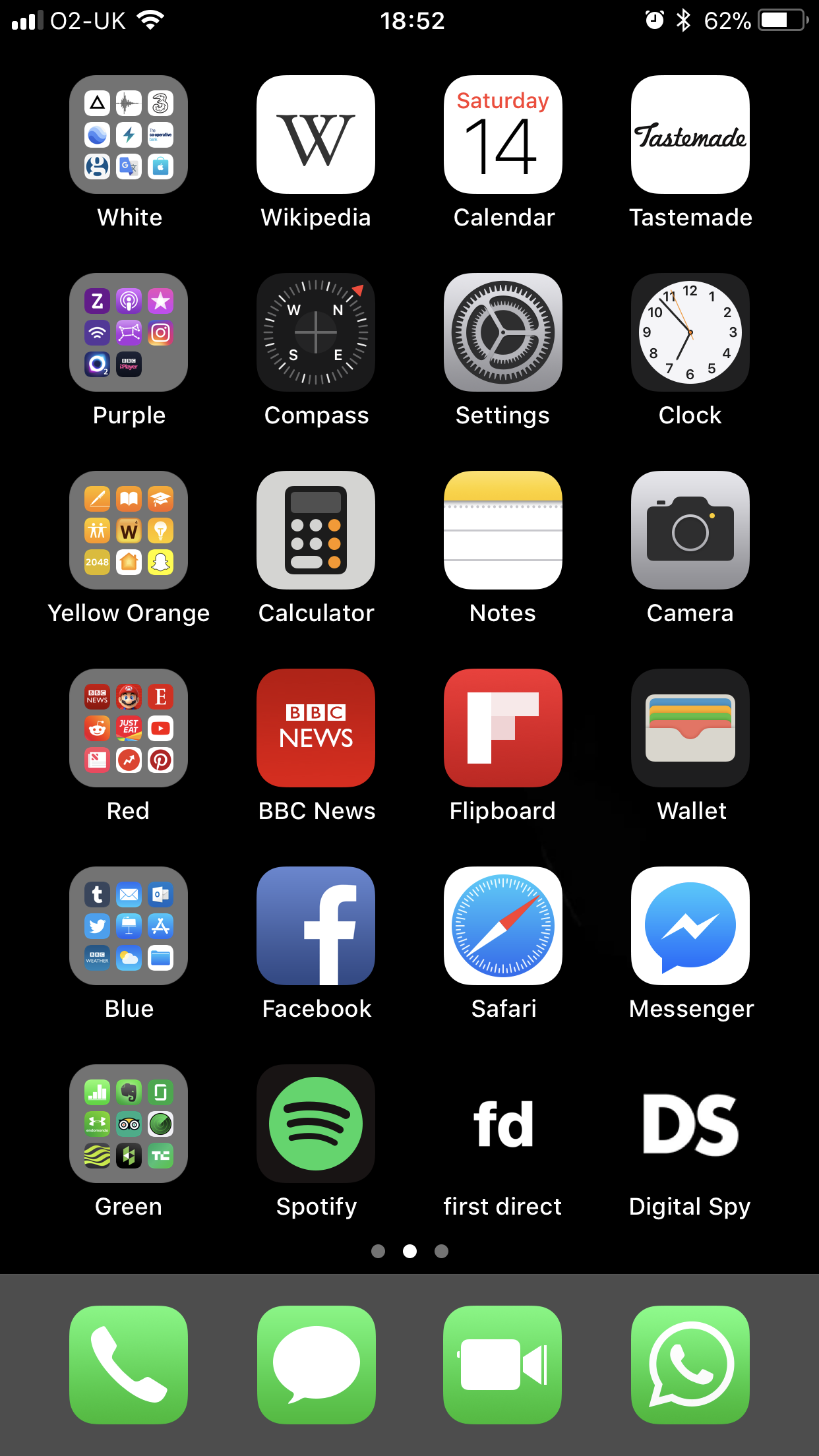This screenshot has width=819, height=1456.
Task: Open the Wikipedia app
Action: coord(315,134)
